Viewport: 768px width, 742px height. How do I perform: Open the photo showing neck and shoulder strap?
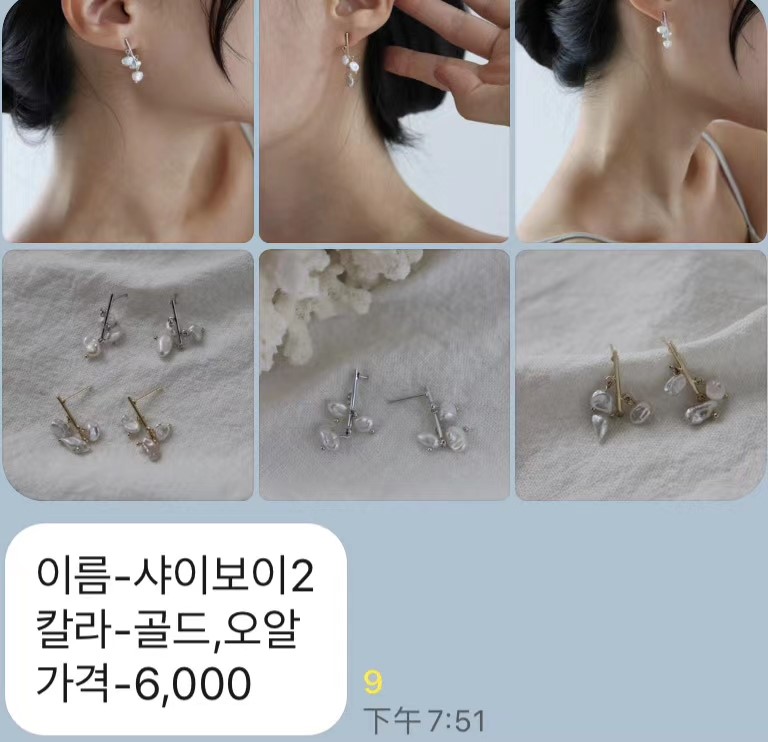pos(640,120)
